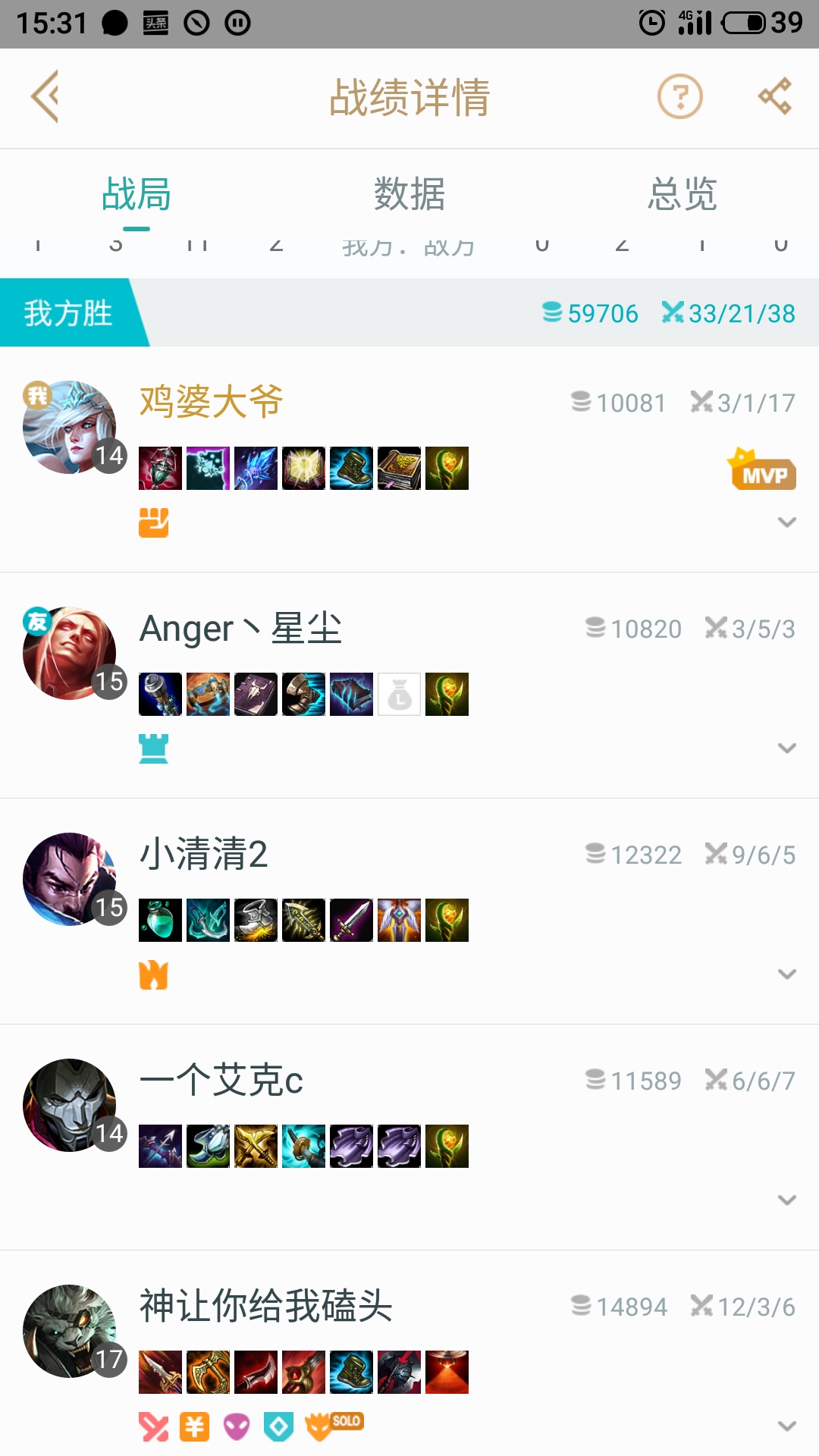Switch to the 战局 tab

click(x=136, y=194)
